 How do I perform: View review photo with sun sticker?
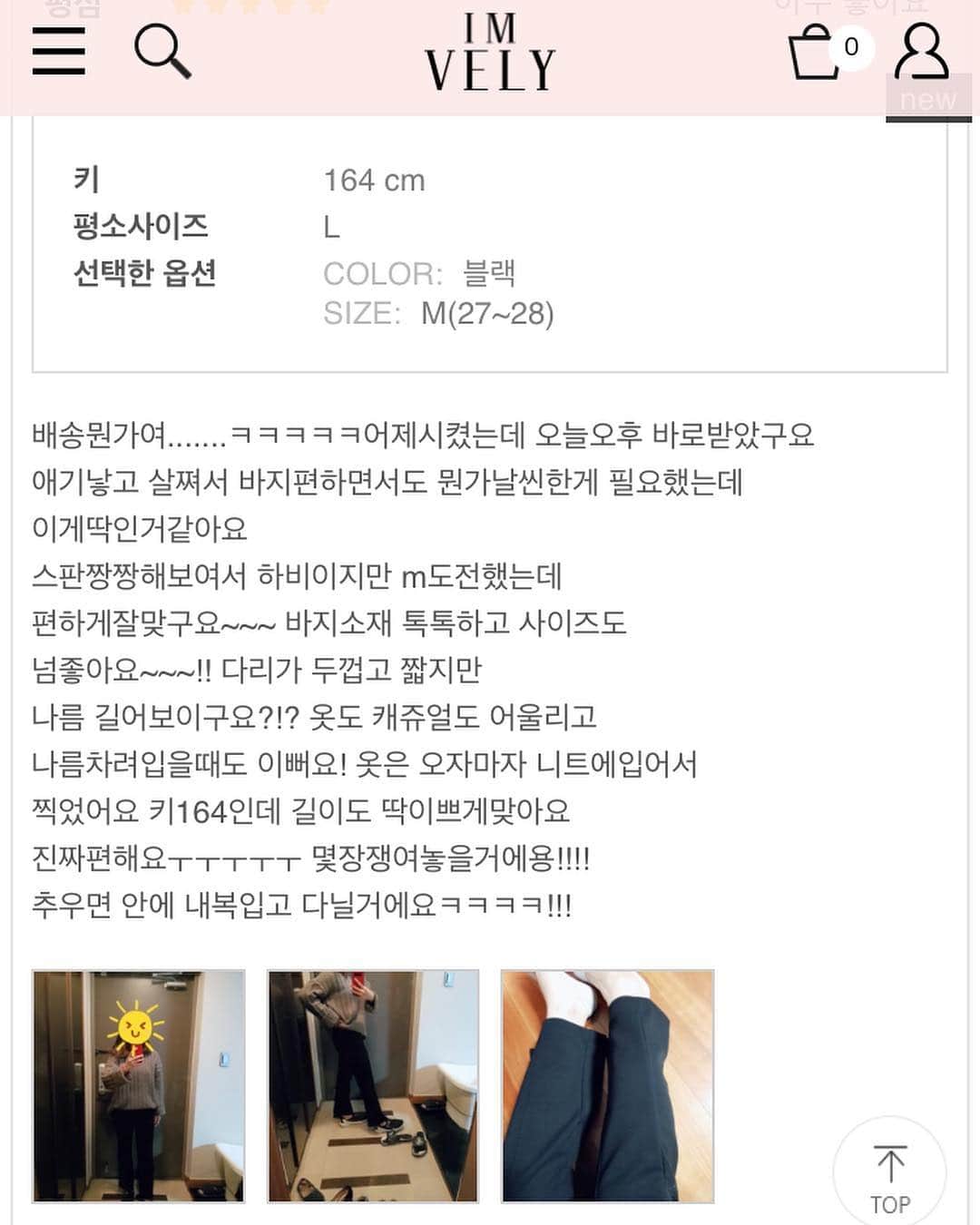[139, 1086]
